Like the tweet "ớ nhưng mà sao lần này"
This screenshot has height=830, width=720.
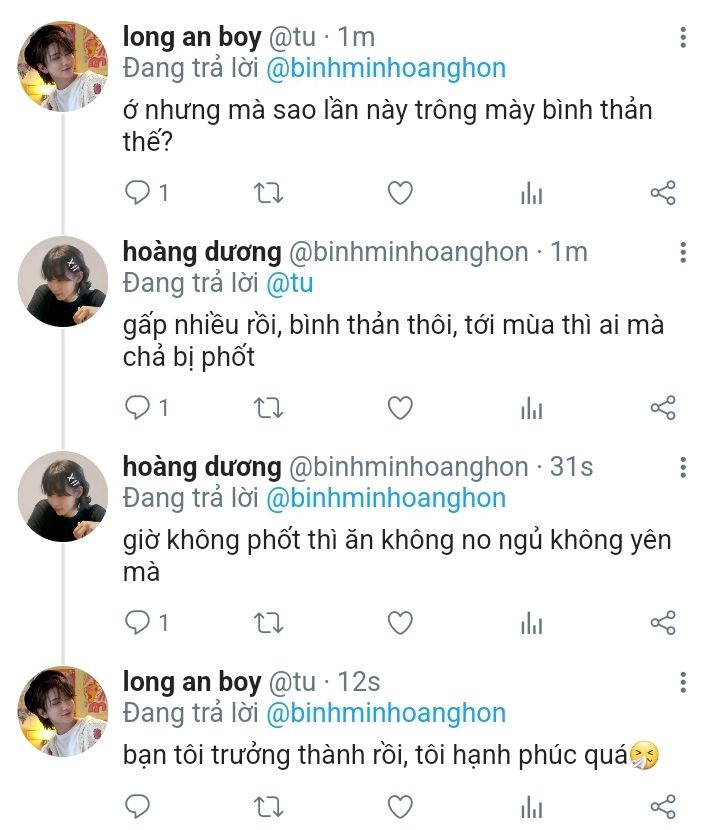400,193
